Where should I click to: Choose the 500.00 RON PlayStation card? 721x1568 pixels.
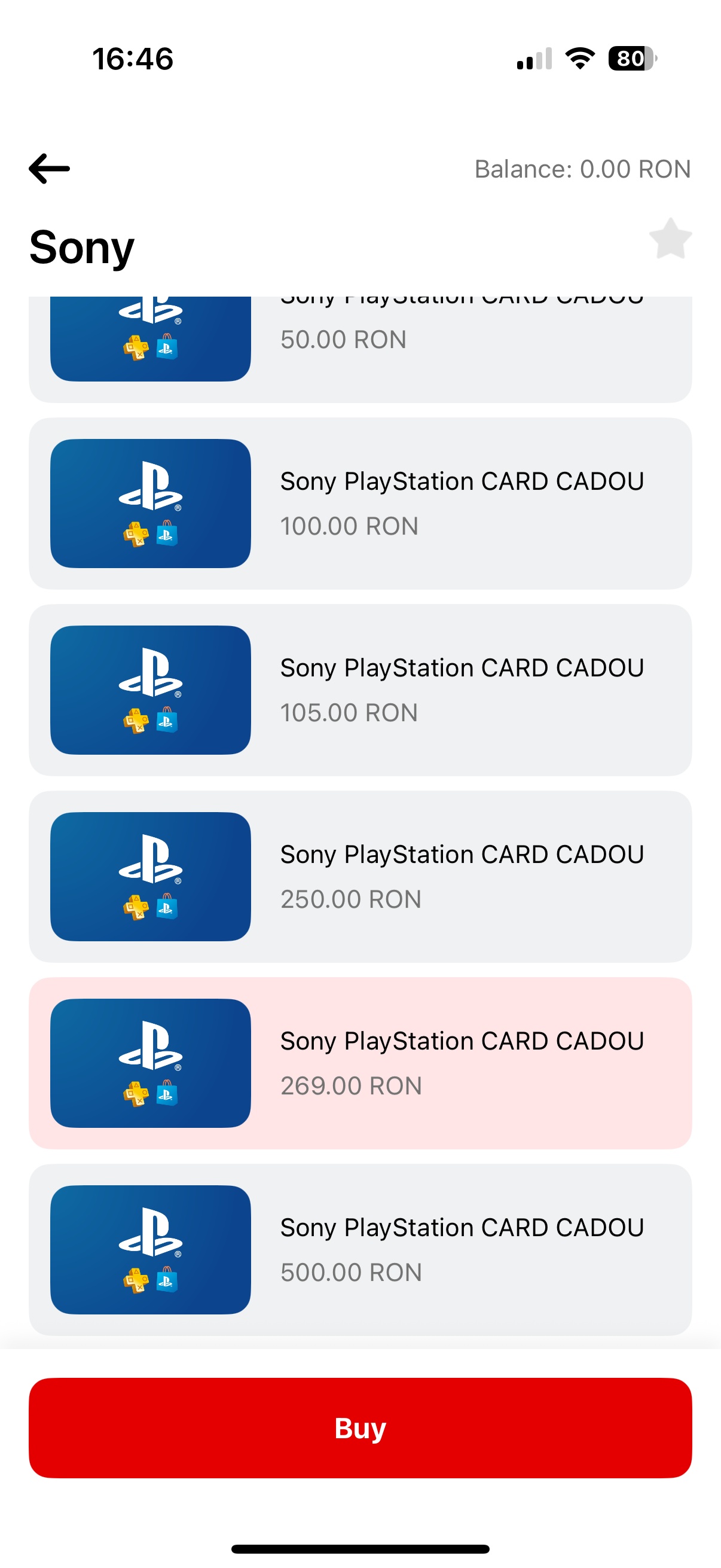(360, 1250)
